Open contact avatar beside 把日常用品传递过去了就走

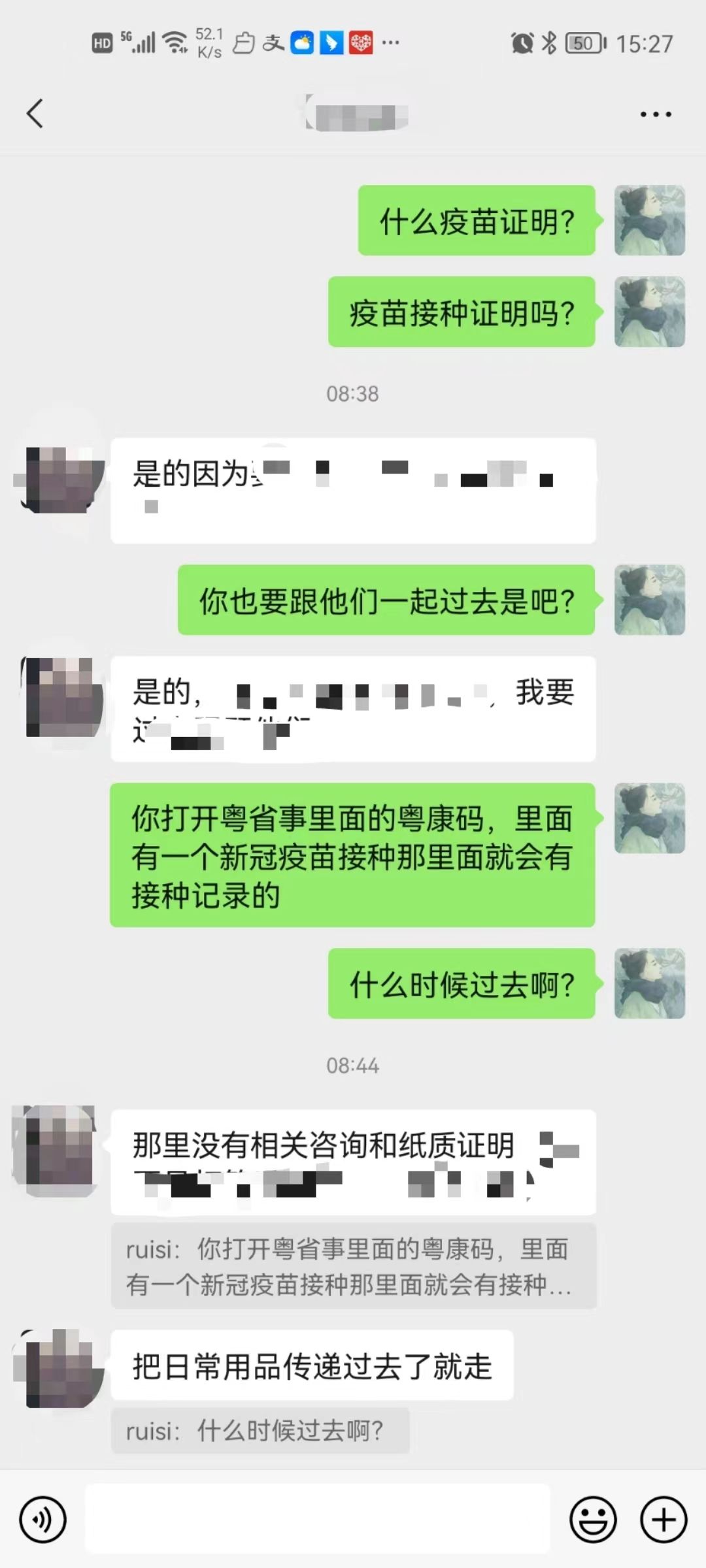(x=59, y=1368)
